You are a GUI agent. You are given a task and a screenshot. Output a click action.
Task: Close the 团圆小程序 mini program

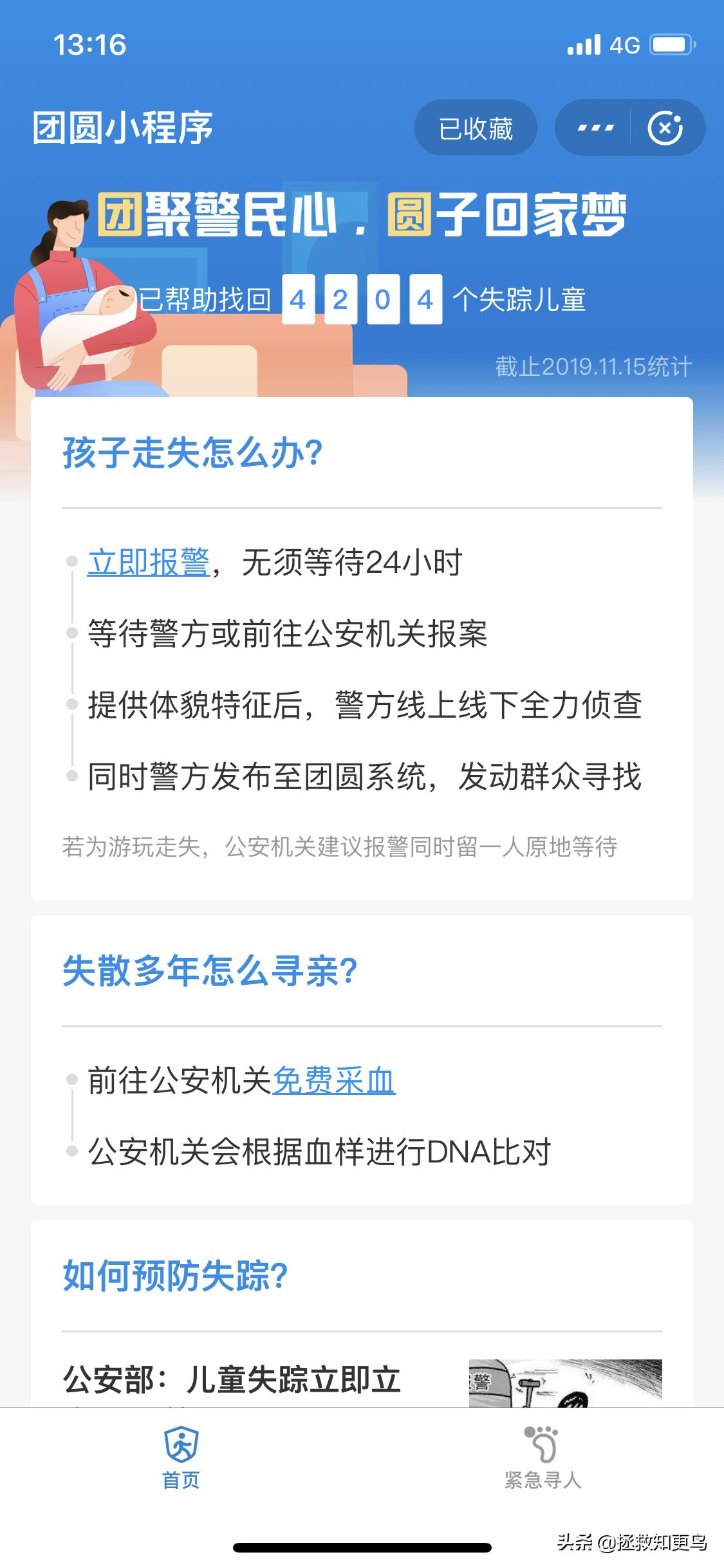tap(665, 128)
